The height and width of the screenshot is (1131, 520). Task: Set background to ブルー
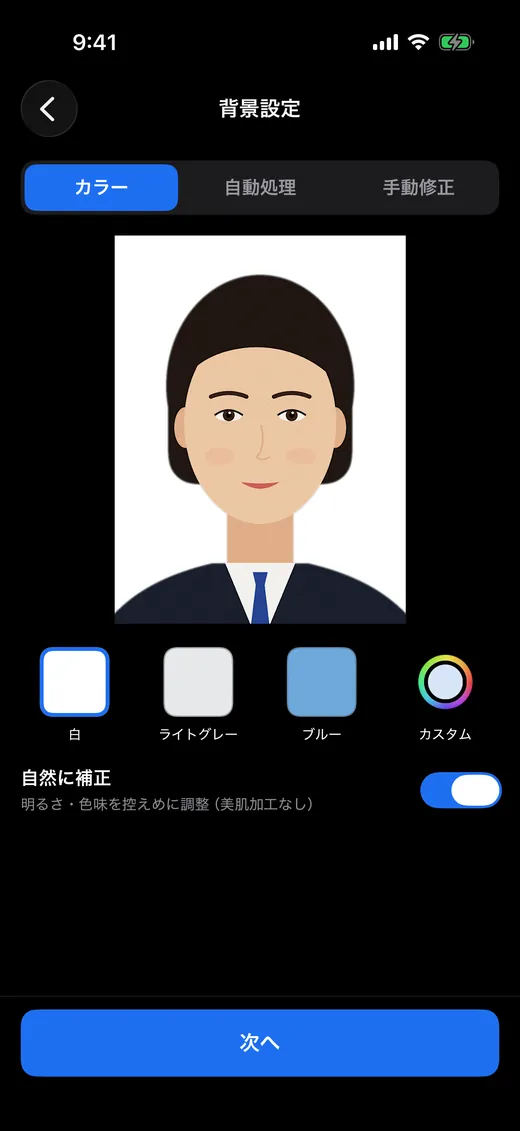tap(322, 682)
